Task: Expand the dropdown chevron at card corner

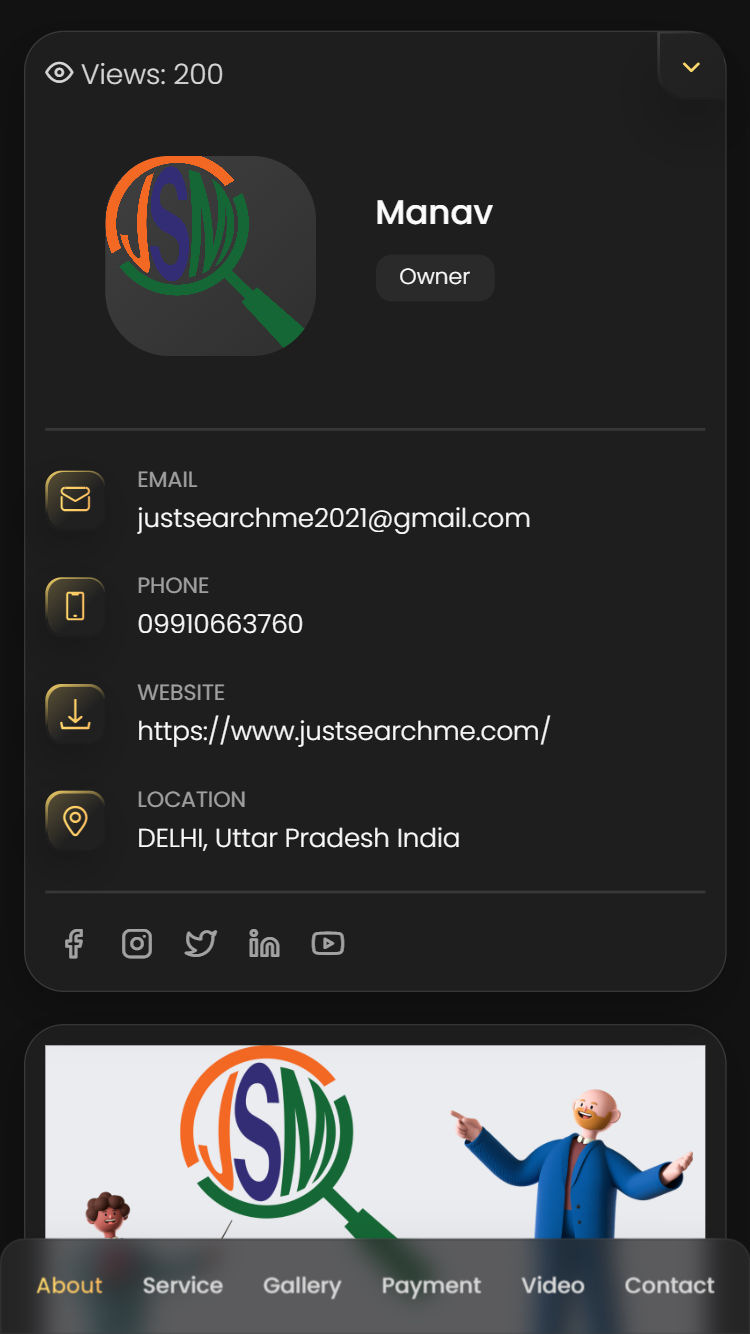Action: [691, 67]
